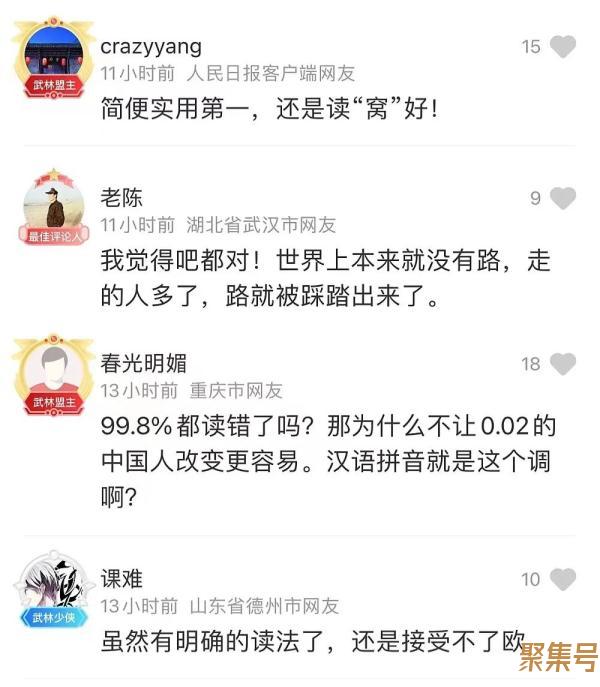
Task: Like 老陈's comment
Action: (563, 198)
